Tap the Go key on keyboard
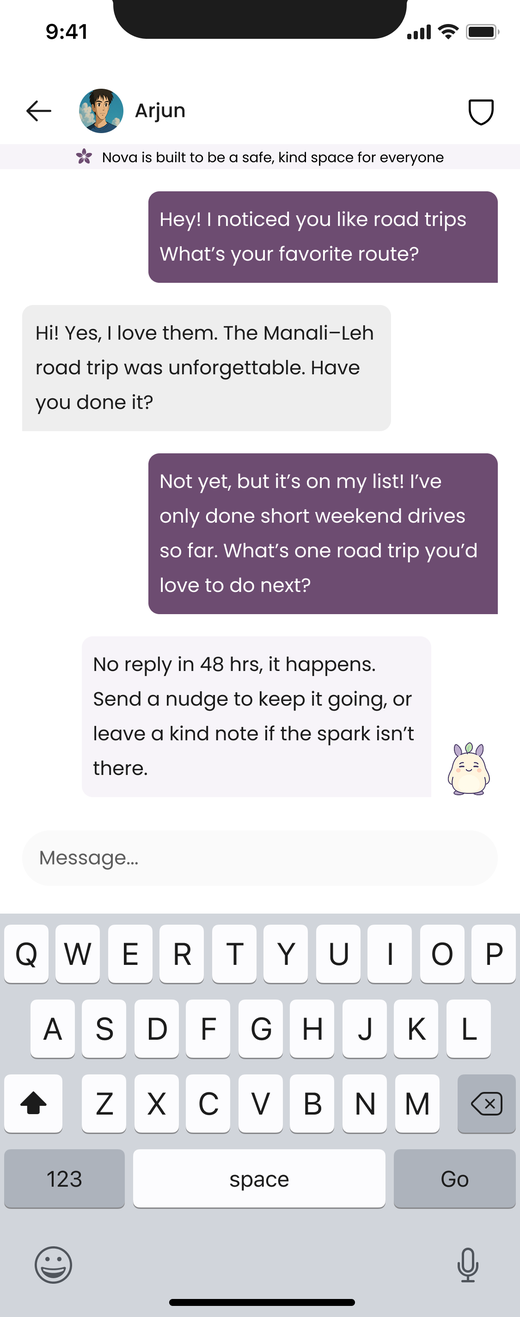The height and width of the screenshot is (1317, 520). coord(454,1179)
